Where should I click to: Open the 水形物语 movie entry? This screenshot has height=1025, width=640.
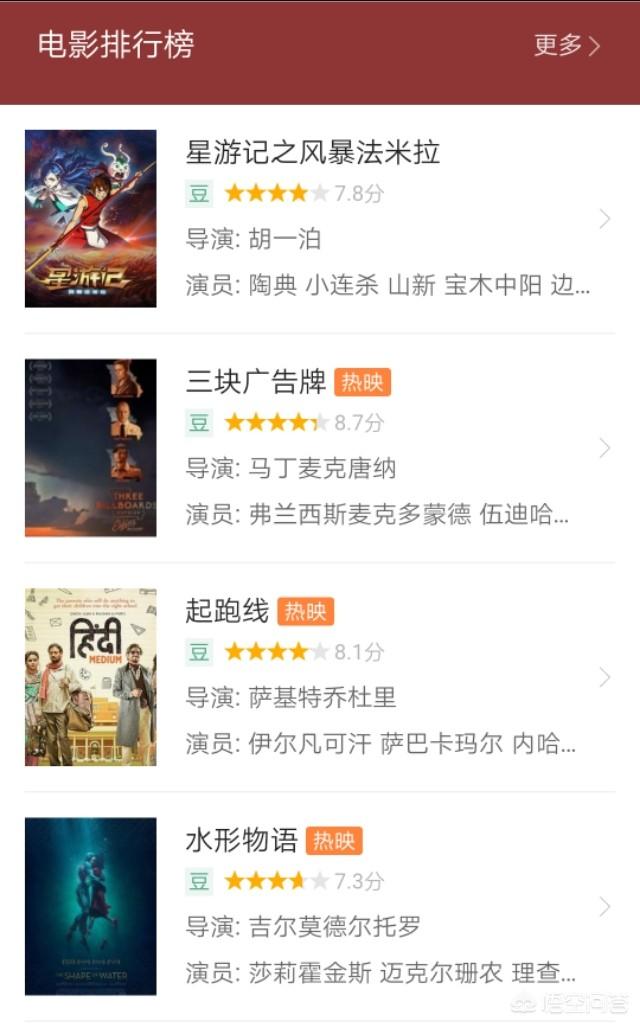pos(320,907)
